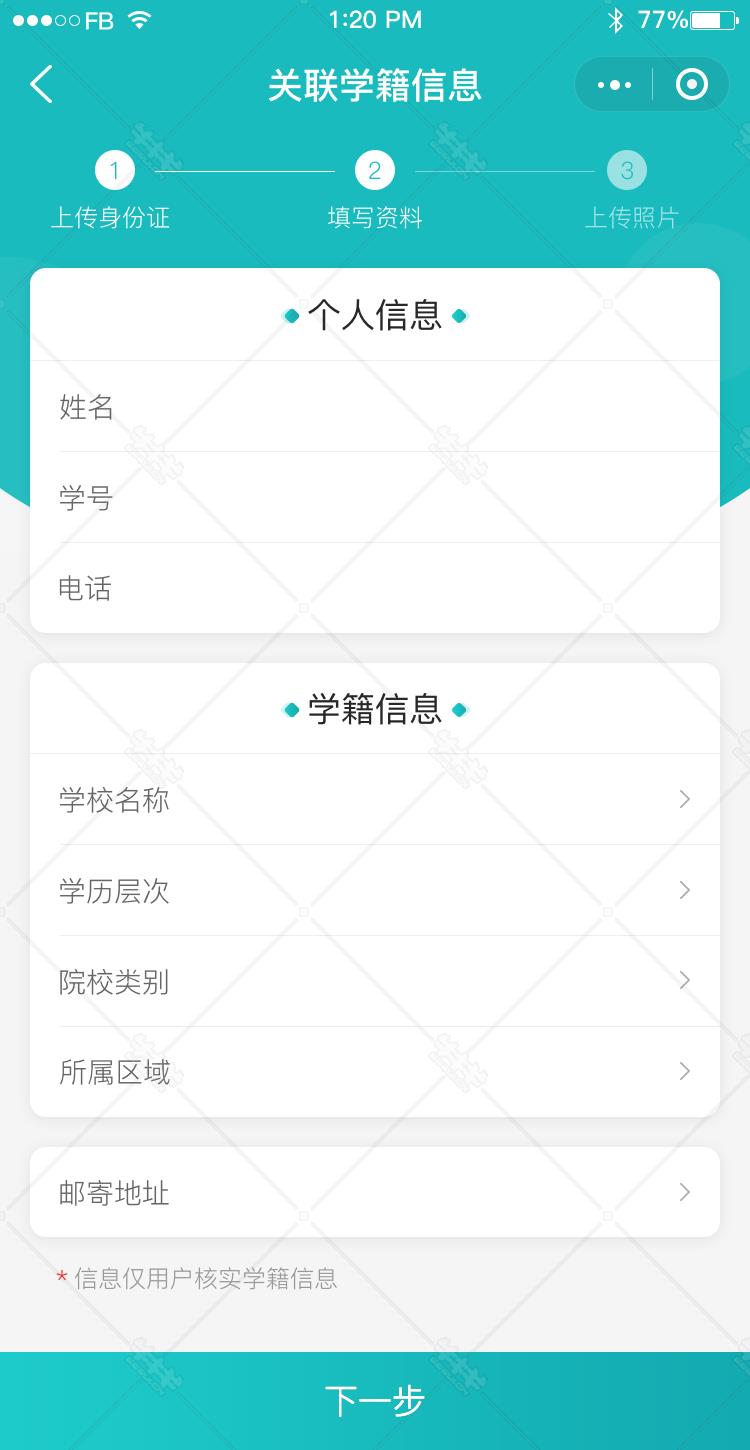Image resolution: width=750 pixels, height=1450 pixels.
Task: Open 邮寄地址 mailing address row
Action: [375, 1192]
